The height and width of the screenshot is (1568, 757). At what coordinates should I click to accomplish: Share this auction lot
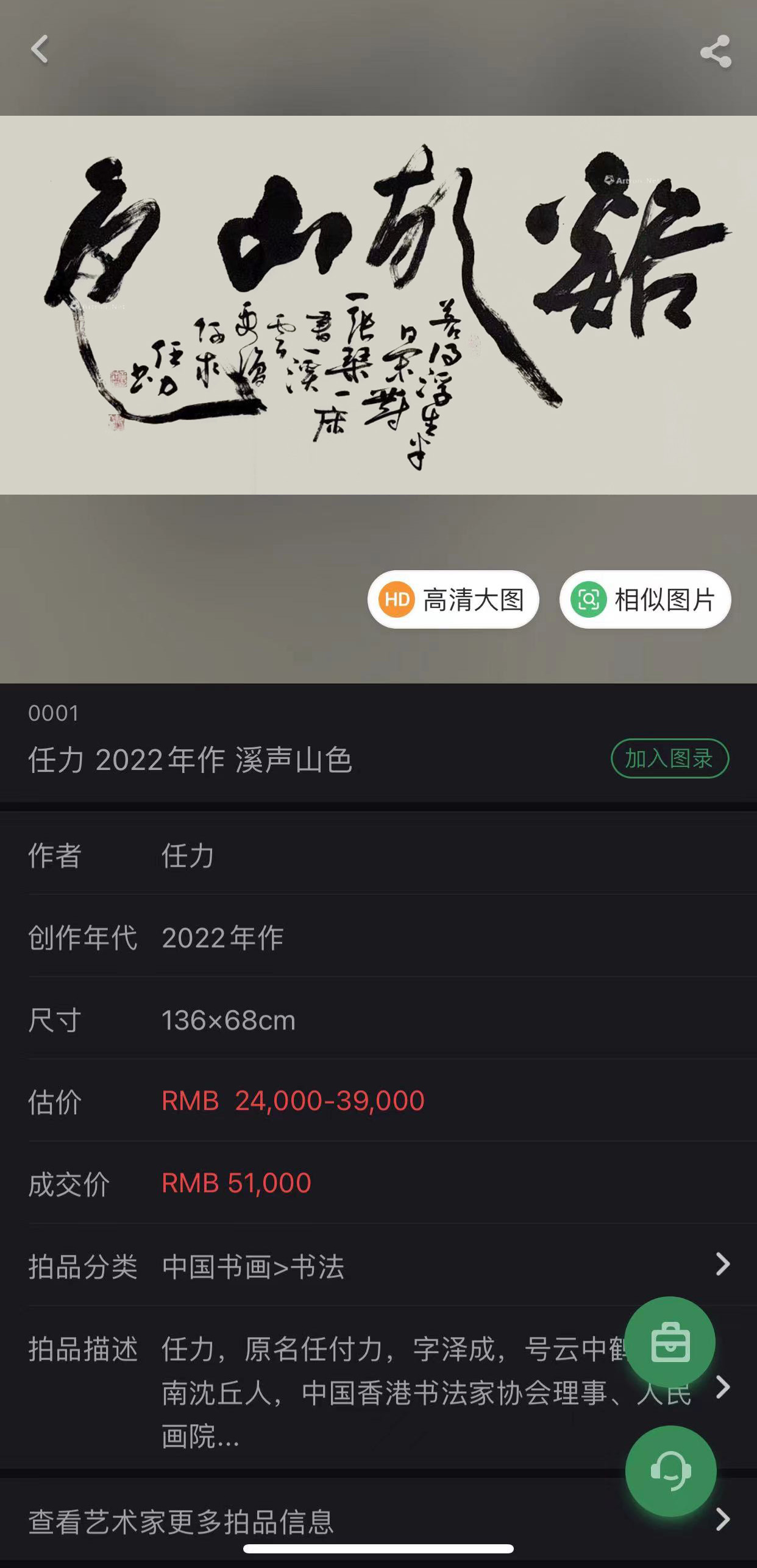[x=716, y=51]
